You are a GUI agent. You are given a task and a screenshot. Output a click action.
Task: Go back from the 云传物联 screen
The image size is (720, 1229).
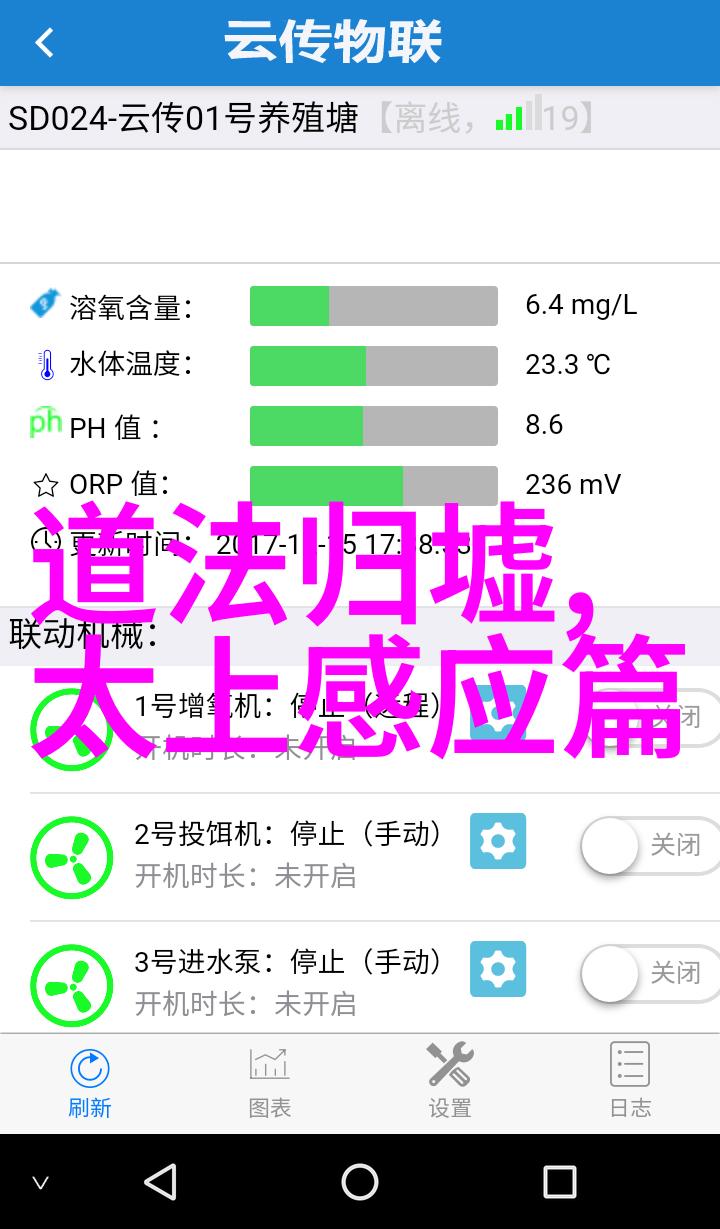pyautogui.click(x=44, y=43)
